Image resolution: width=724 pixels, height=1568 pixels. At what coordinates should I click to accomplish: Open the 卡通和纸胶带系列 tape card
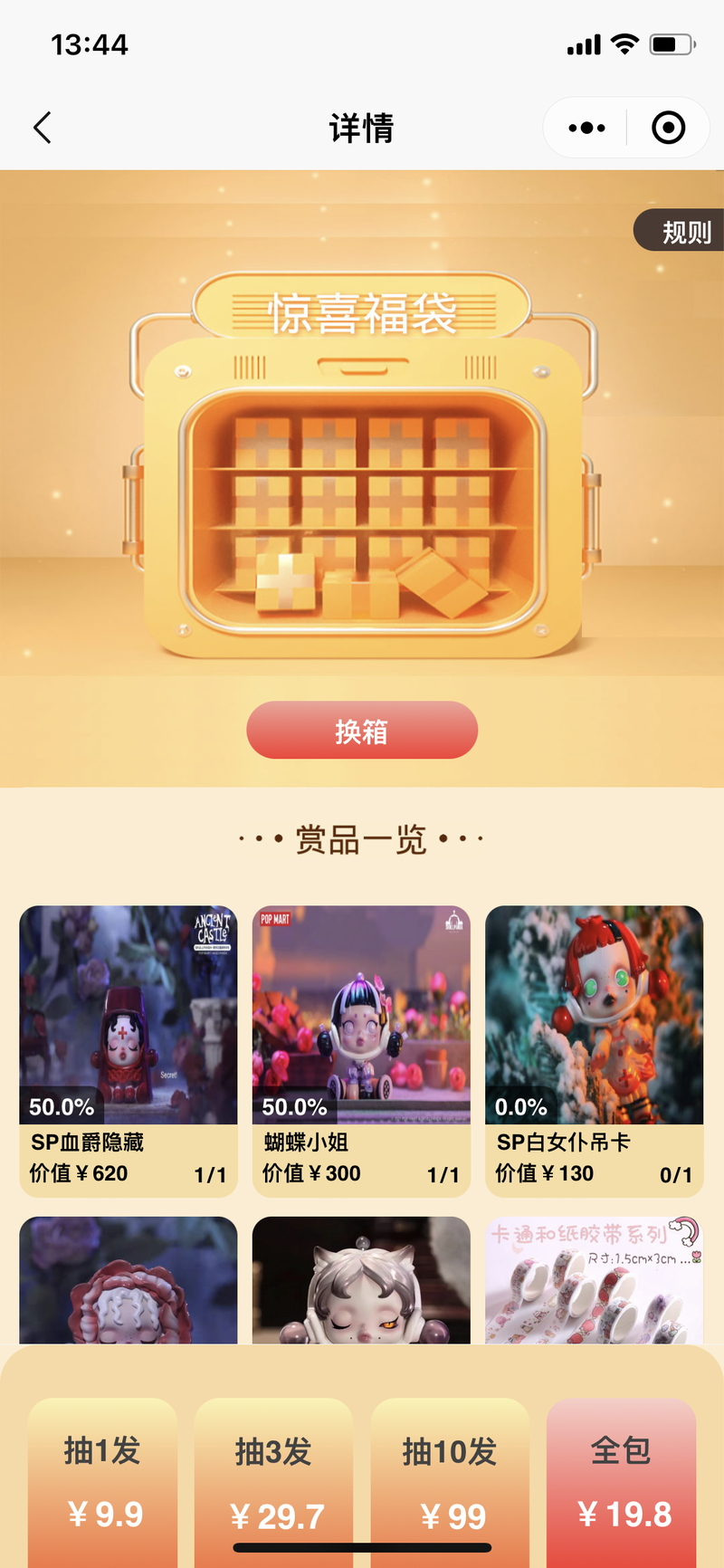click(595, 1280)
